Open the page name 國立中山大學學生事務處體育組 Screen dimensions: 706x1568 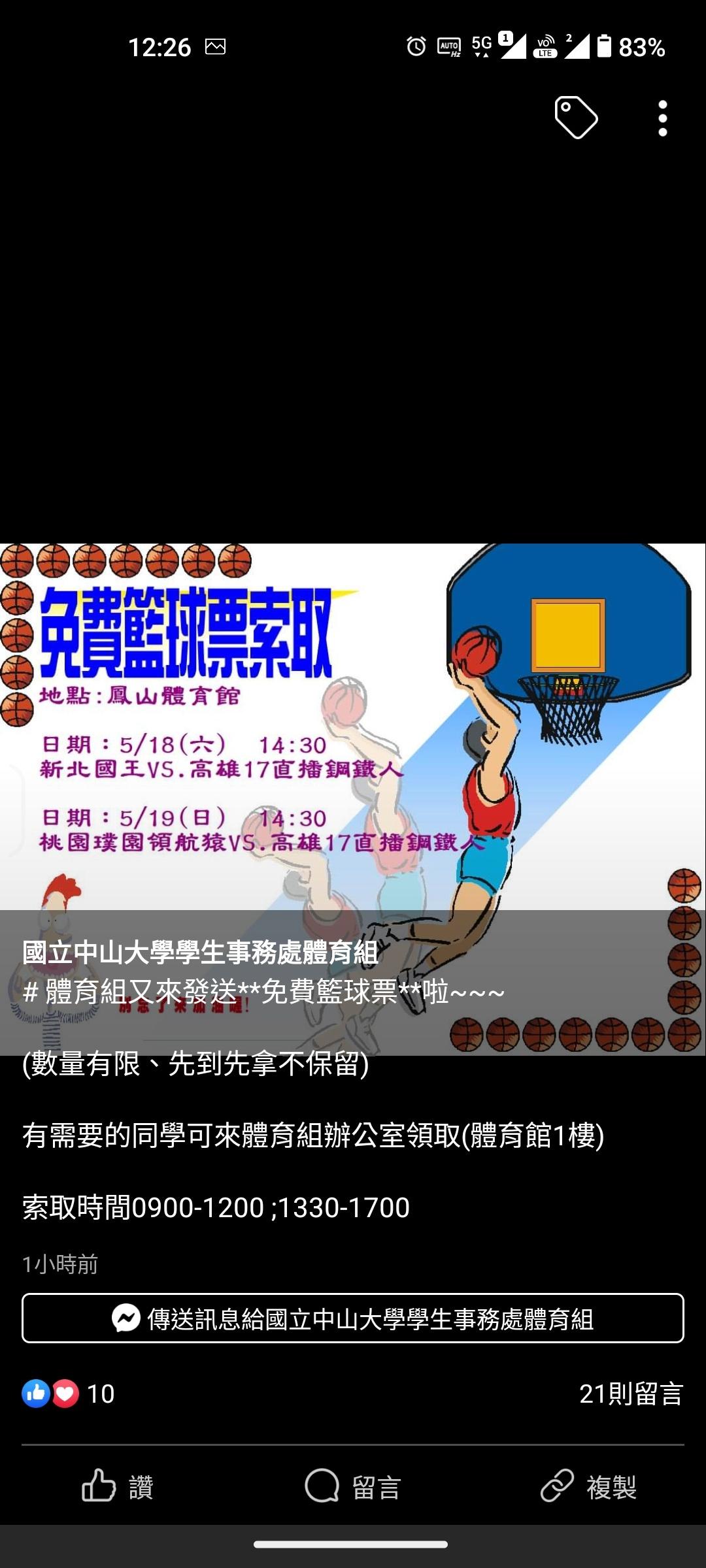200,953
